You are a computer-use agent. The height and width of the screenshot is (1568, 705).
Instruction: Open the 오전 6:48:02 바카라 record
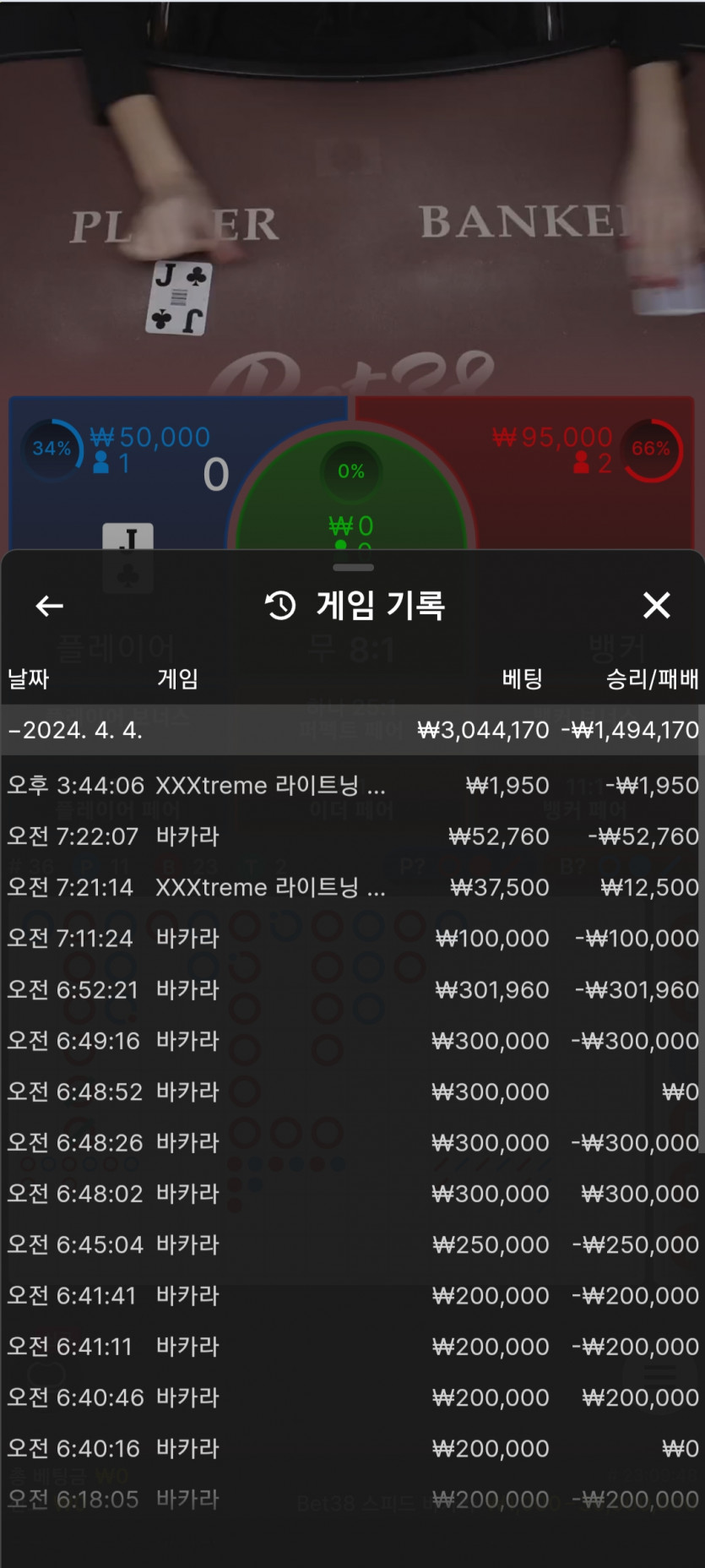click(x=352, y=1194)
